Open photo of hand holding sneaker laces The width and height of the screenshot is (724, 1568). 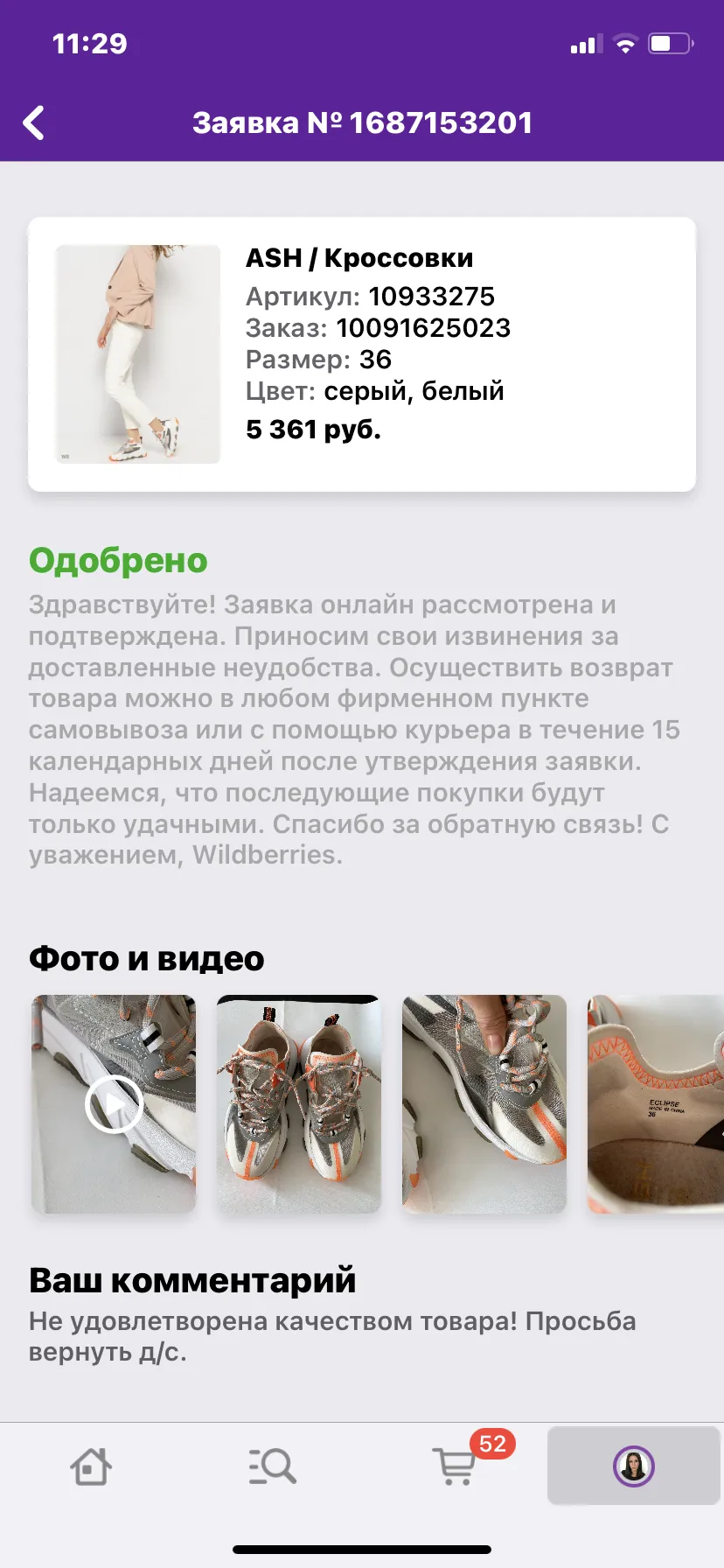click(x=484, y=1103)
